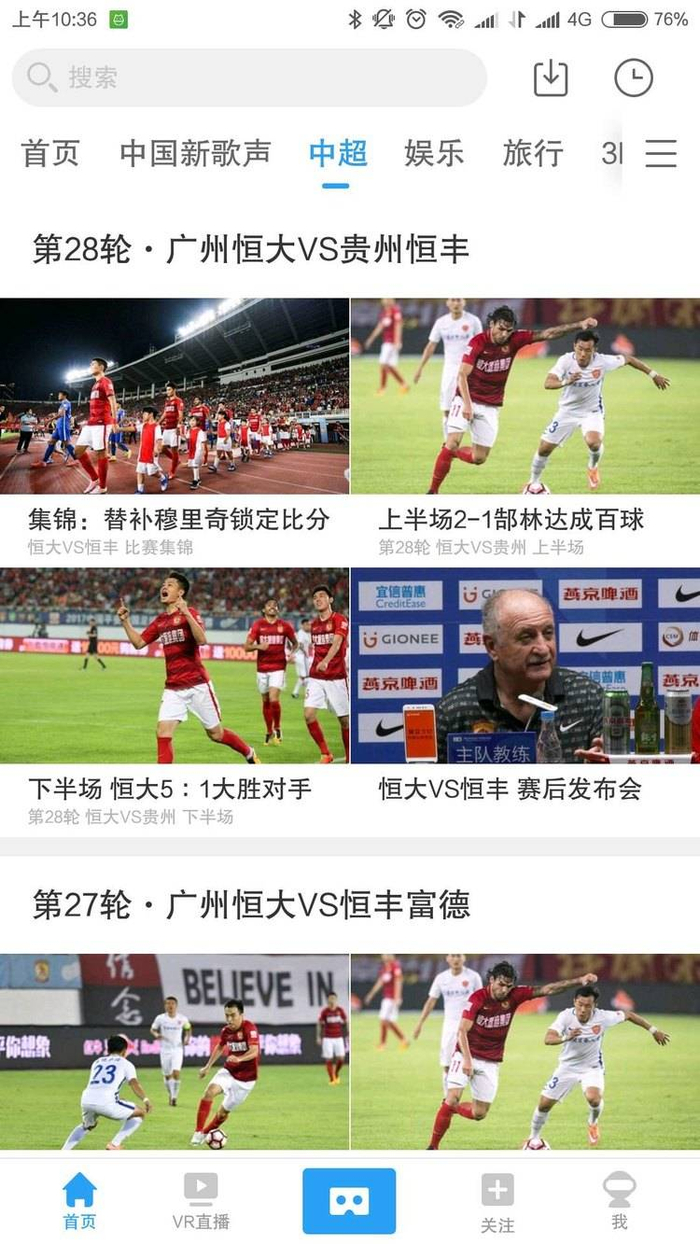Expand the channel list menu icon
Image resolution: width=700 pixels, height=1244 pixels.
(x=661, y=153)
